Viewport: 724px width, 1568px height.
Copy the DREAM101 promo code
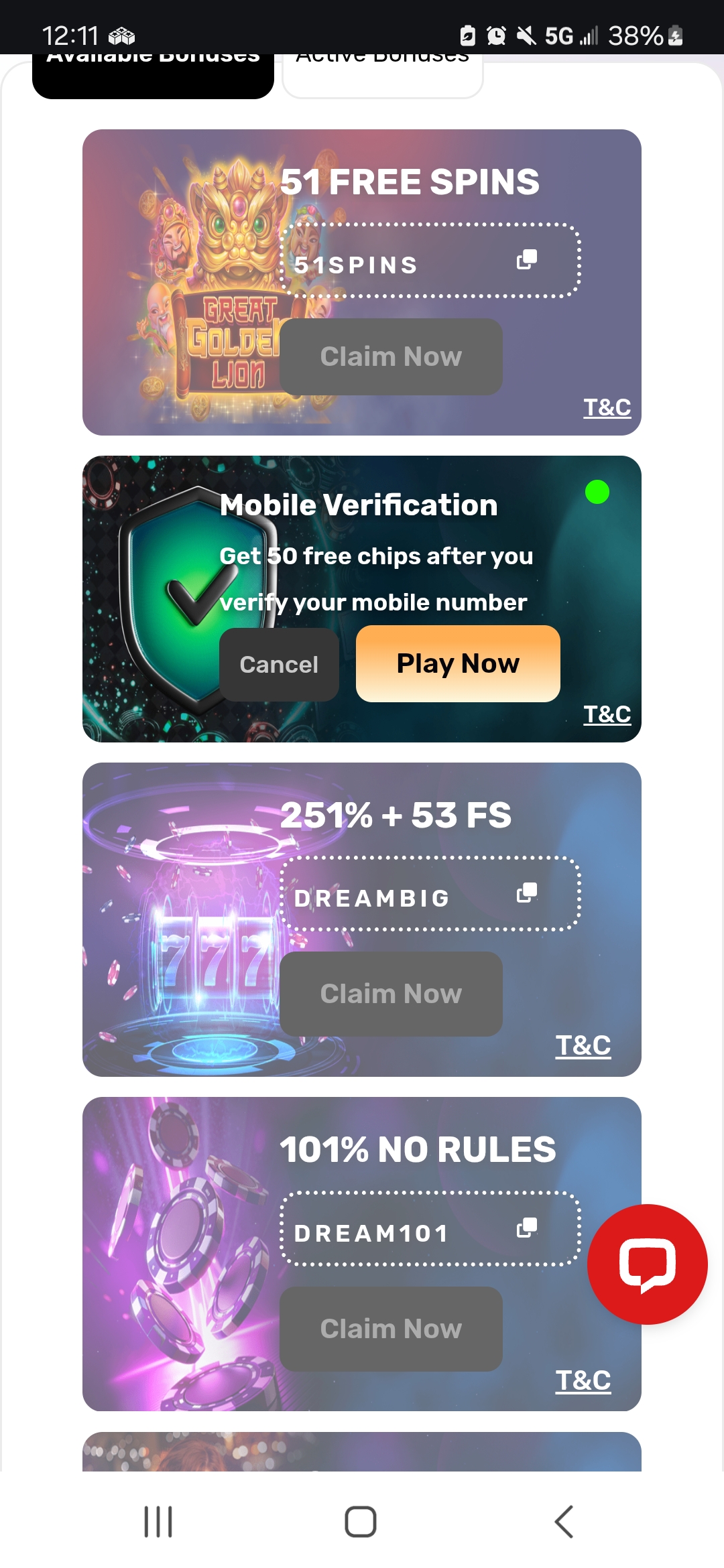pyautogui.click(x=527, y=1226)
